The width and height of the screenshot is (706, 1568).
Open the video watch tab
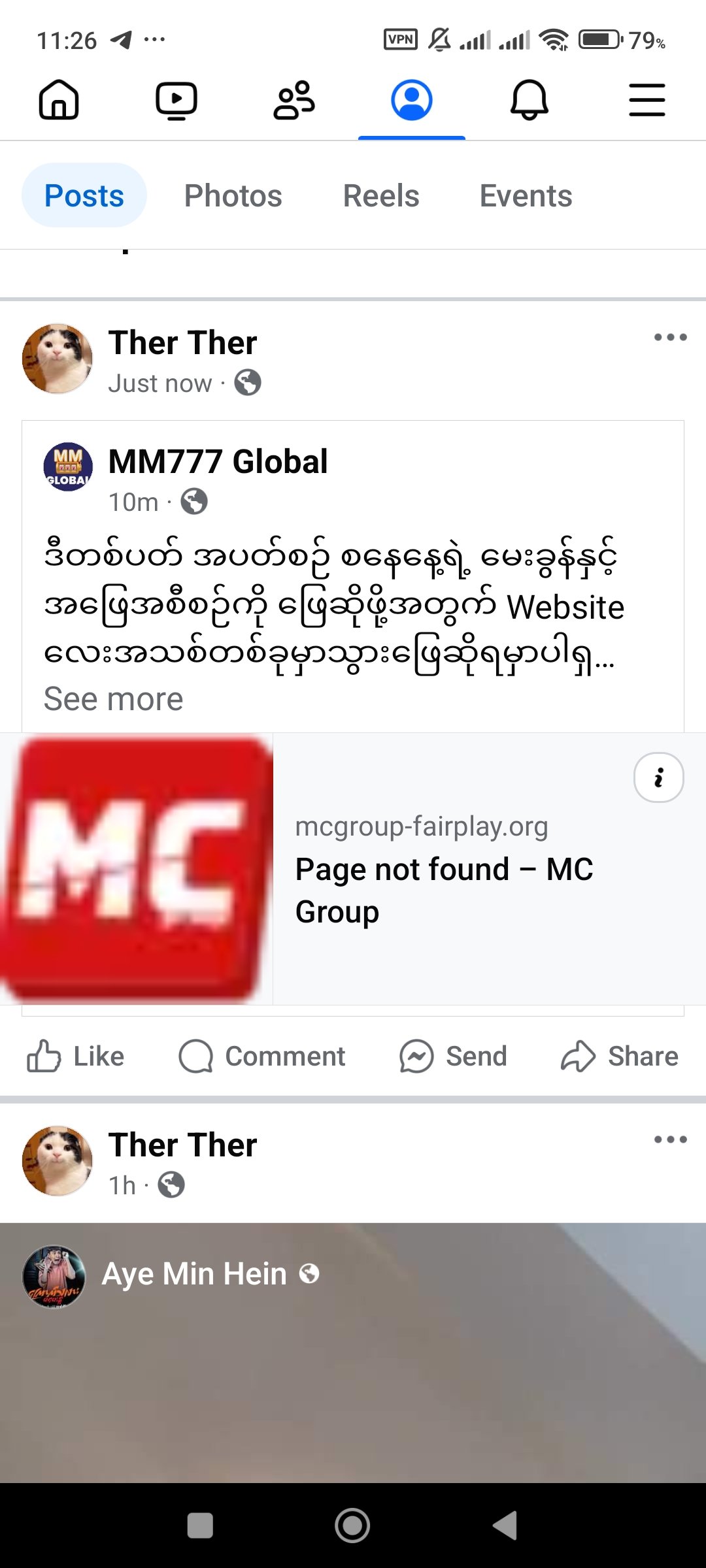click(x=176, y=101)
